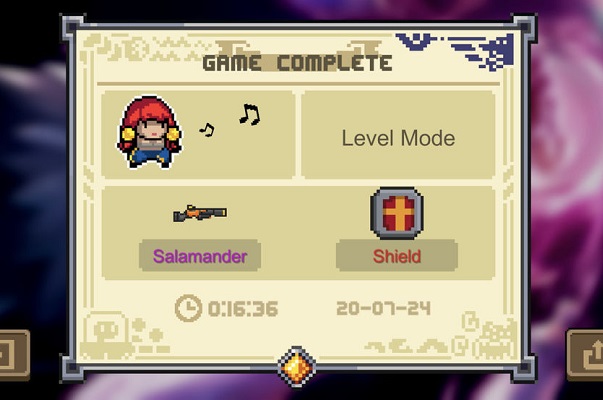Tap the orange gem below the card

point(297,365)
